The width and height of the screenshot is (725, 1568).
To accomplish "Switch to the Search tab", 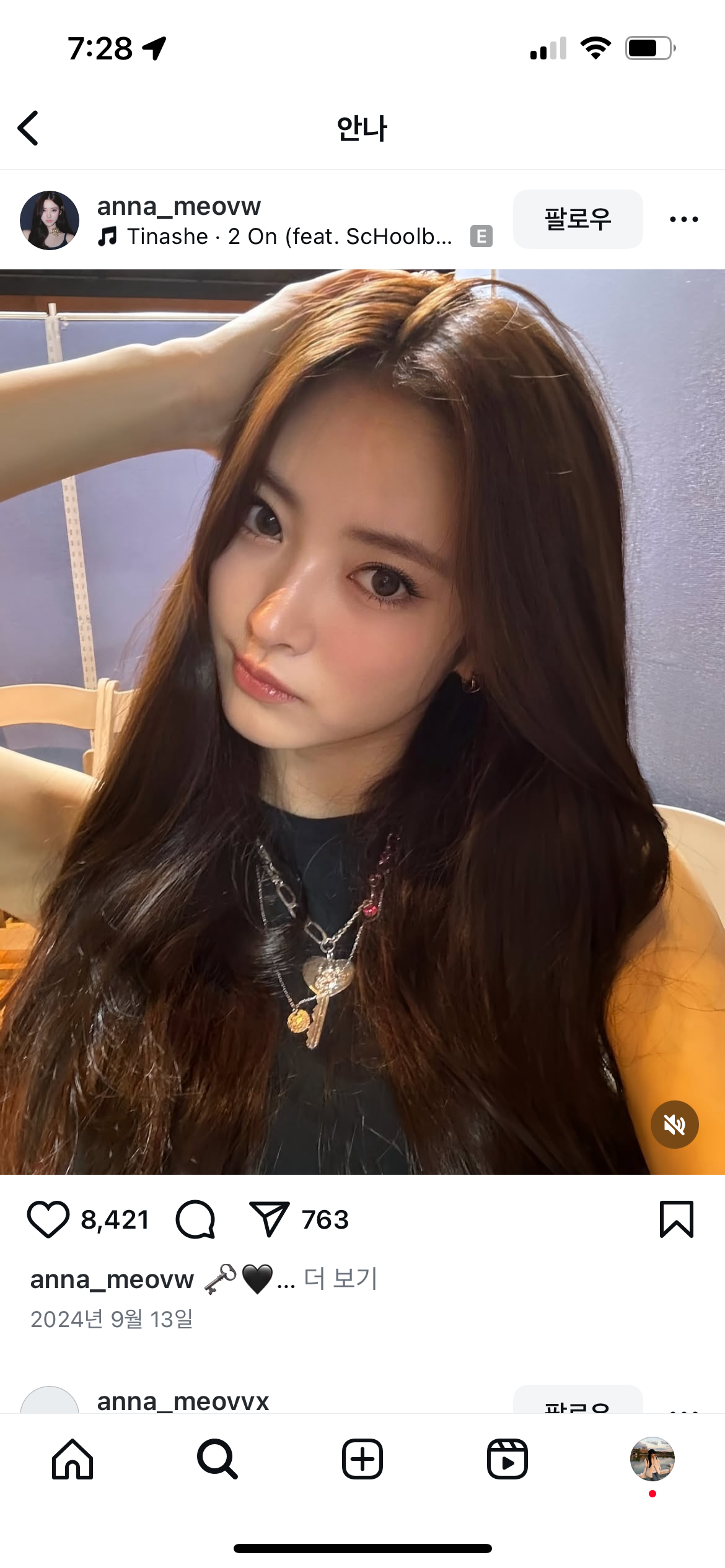I will (217, 1459).
